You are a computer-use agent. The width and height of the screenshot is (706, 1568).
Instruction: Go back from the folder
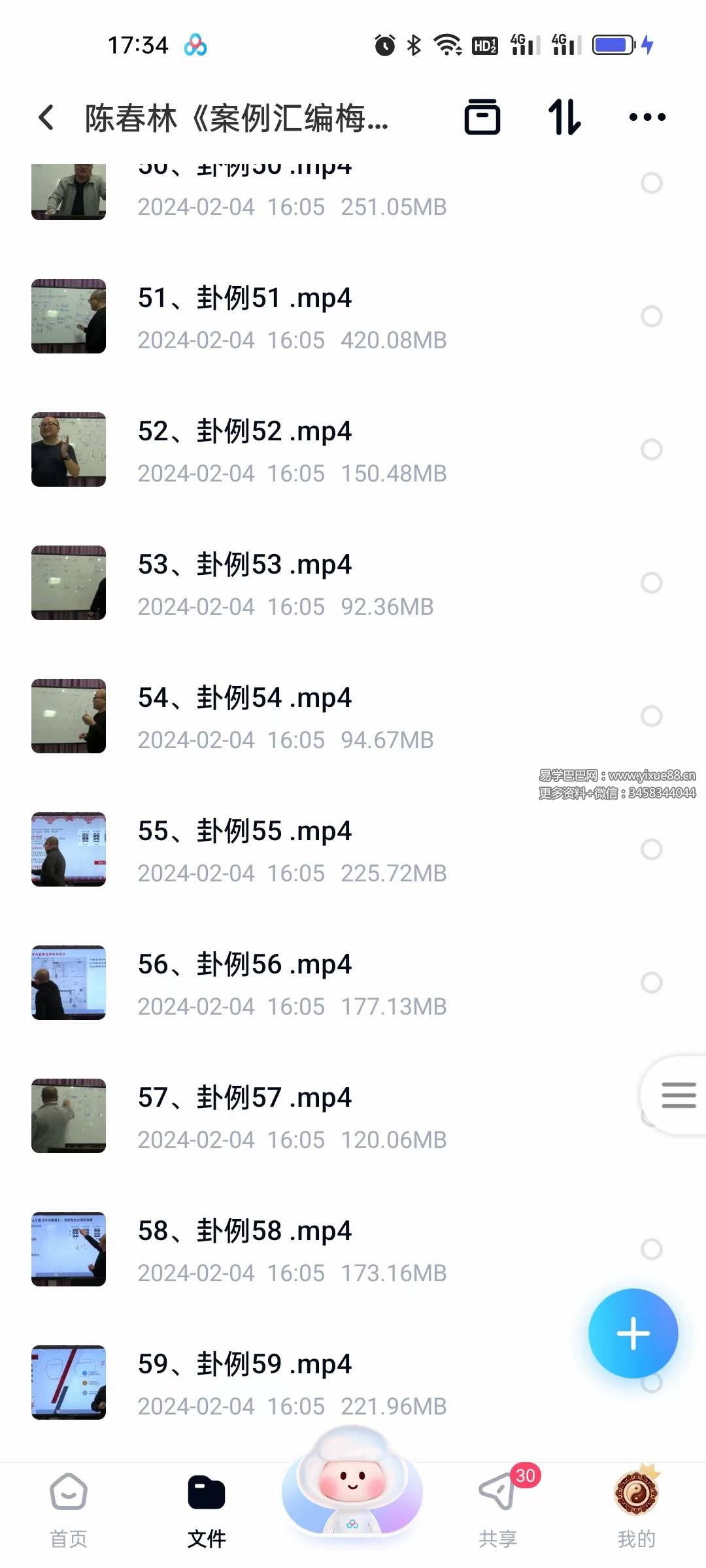click(46, 118)
